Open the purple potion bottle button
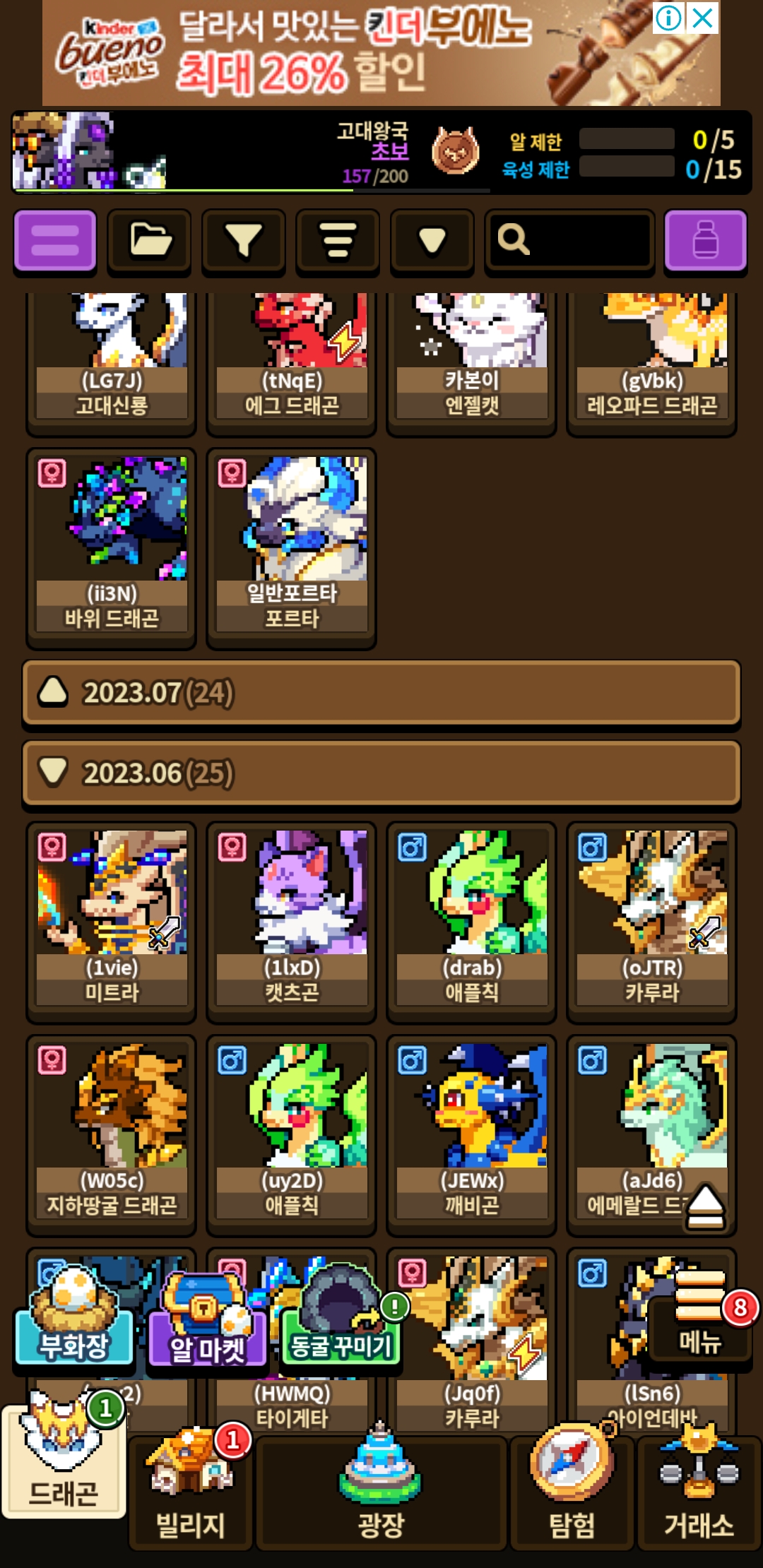Screen dimensions: 763x1568 point(705,241)
